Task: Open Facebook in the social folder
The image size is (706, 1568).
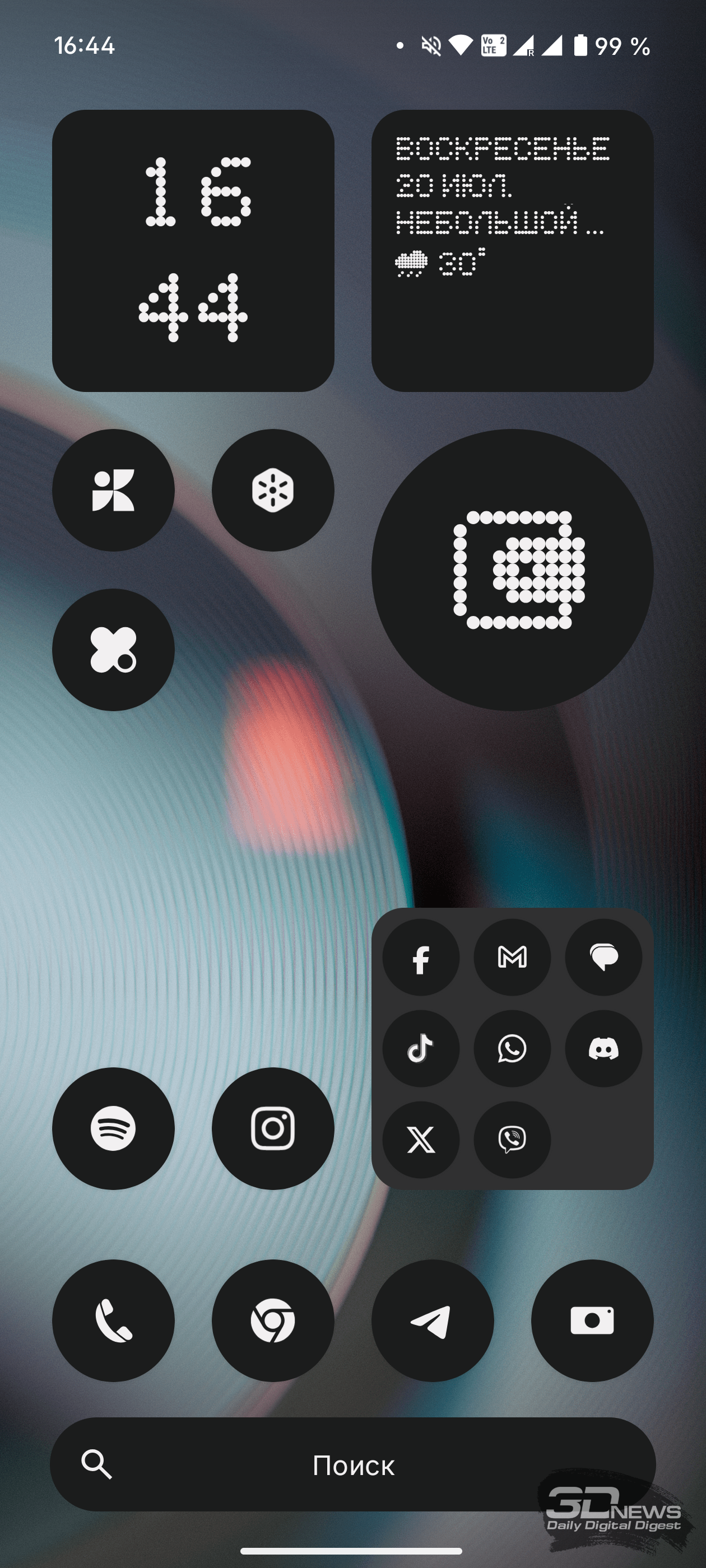Action: click(x=421, y=957)
